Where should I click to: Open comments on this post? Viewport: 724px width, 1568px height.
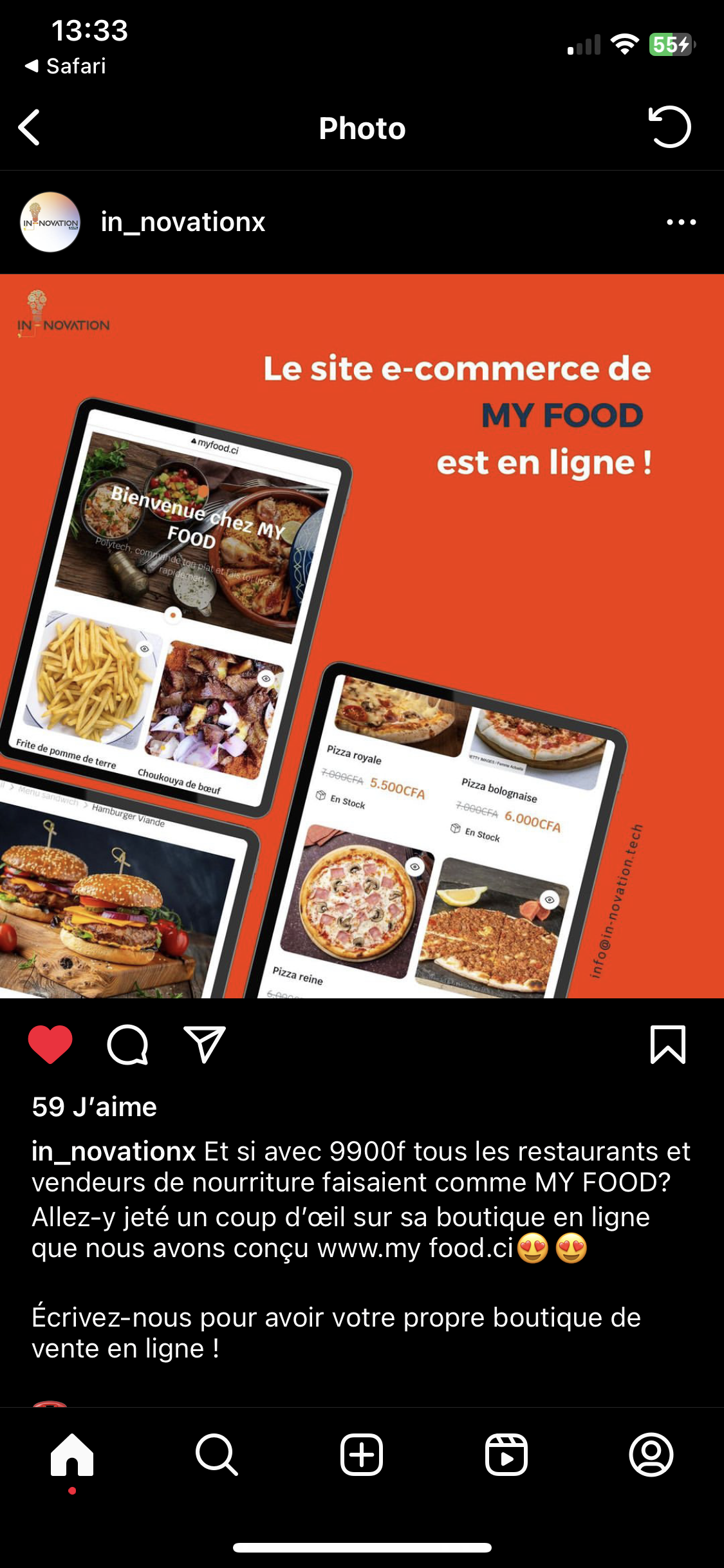[x=127, y=1044]
